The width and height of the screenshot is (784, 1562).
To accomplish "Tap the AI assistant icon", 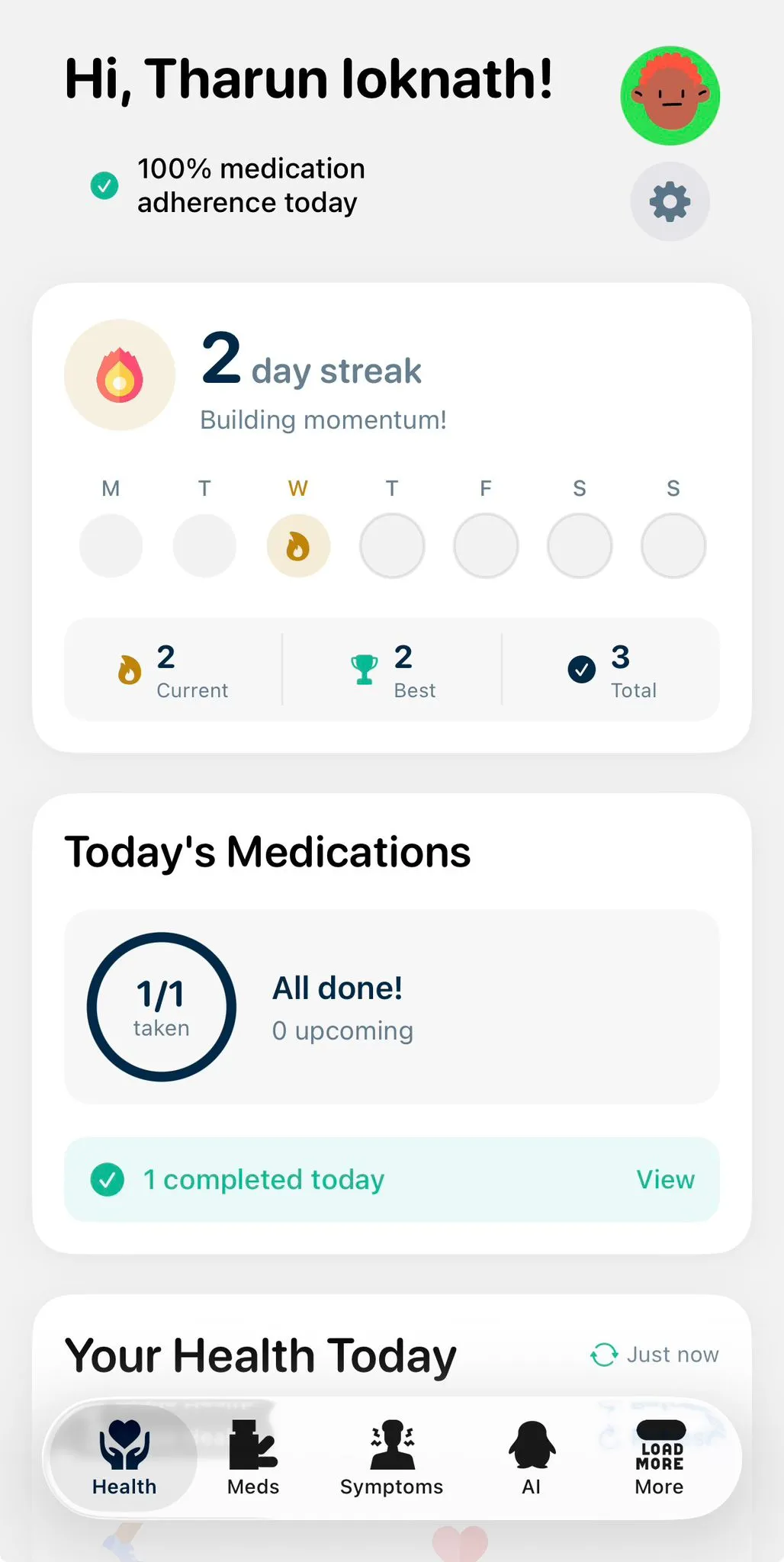I will pos(532,1453).
